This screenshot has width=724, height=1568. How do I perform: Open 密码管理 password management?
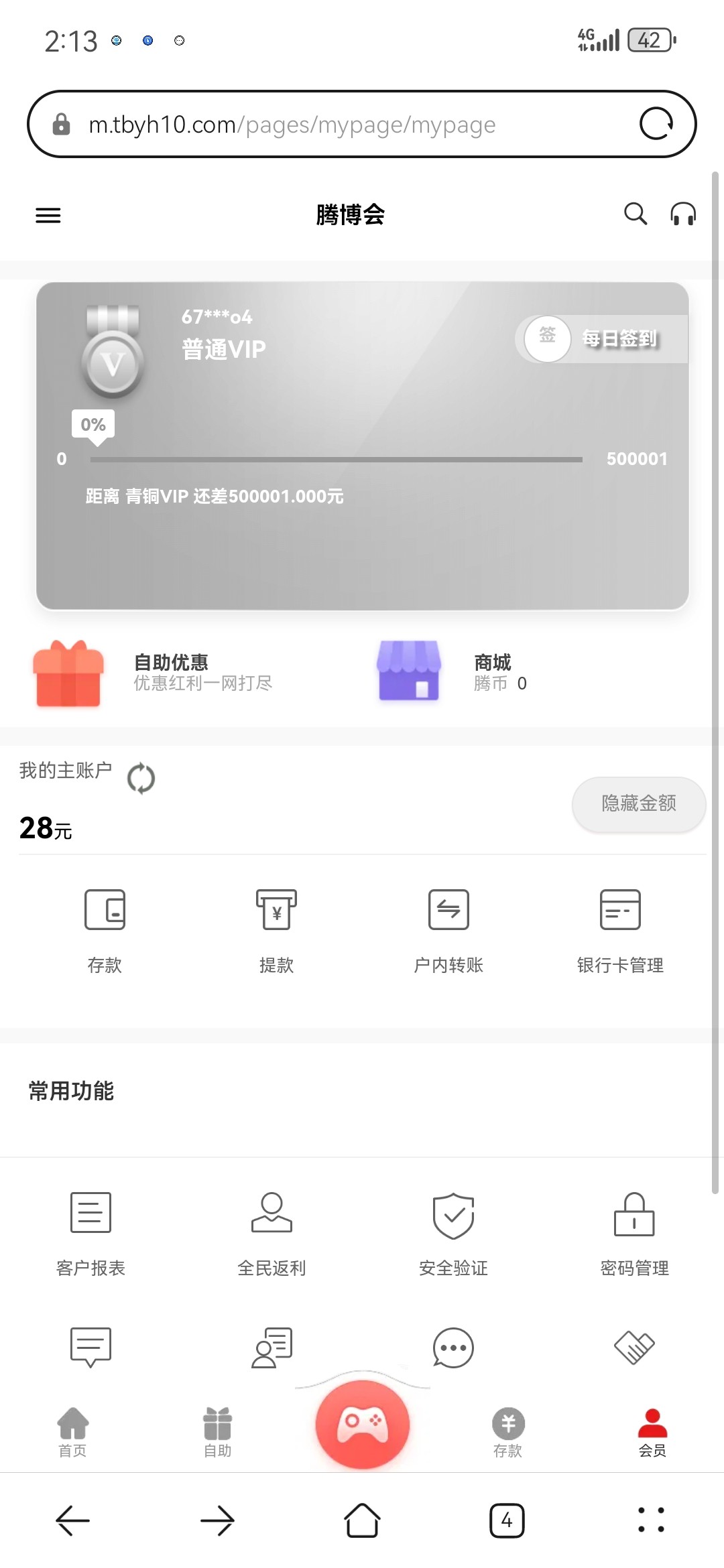point(634,1233)
